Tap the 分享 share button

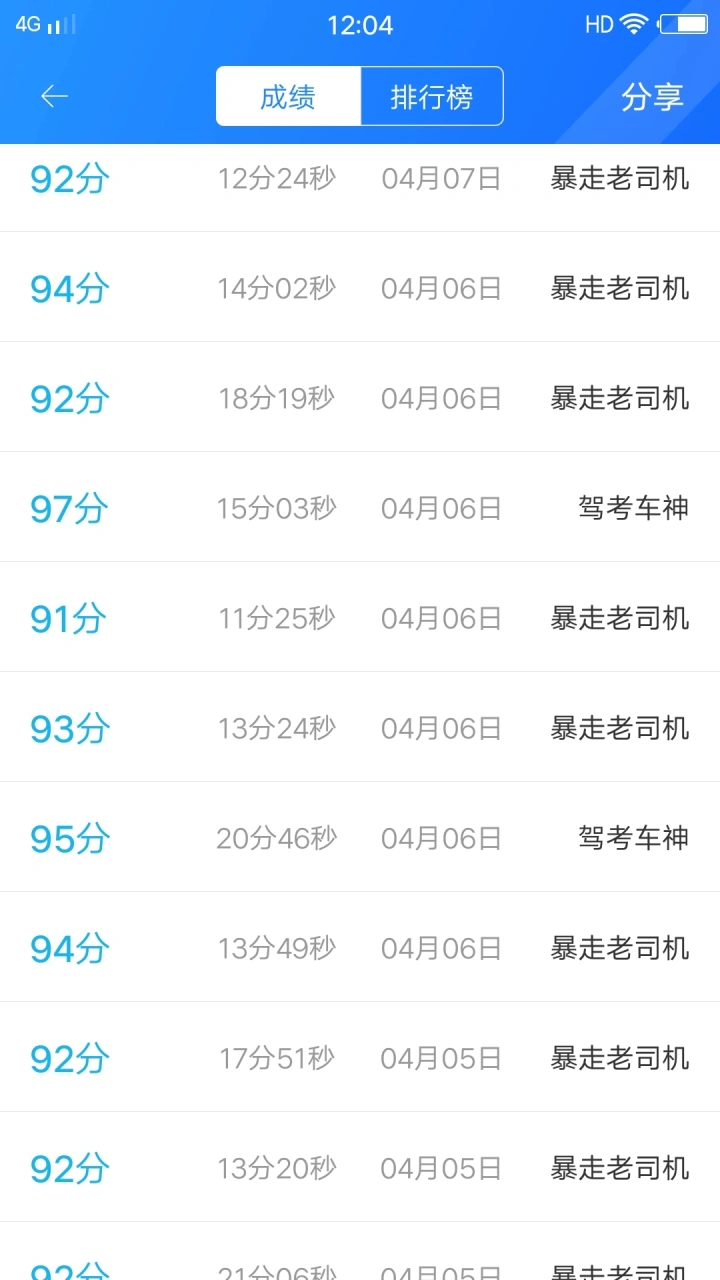[x=652, y=97]
